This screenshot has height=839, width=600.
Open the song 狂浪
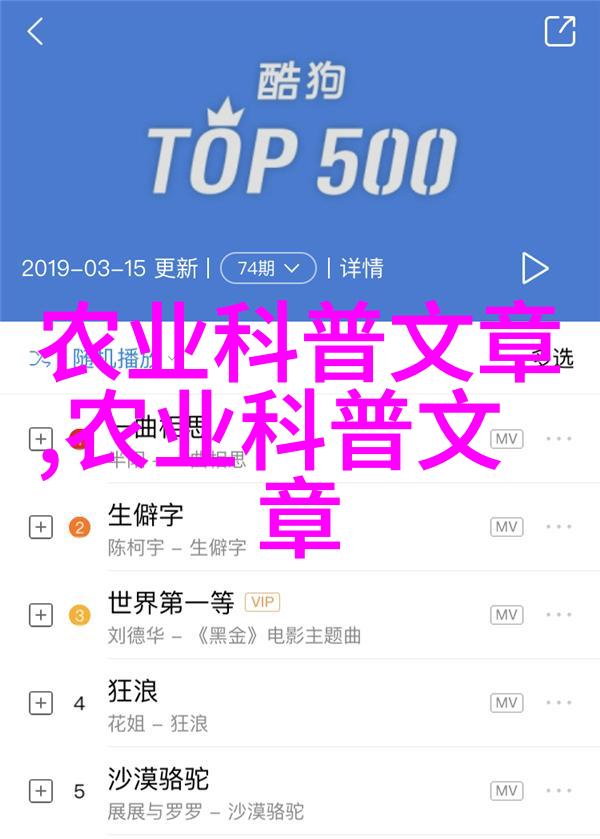(x=133, y=691)
